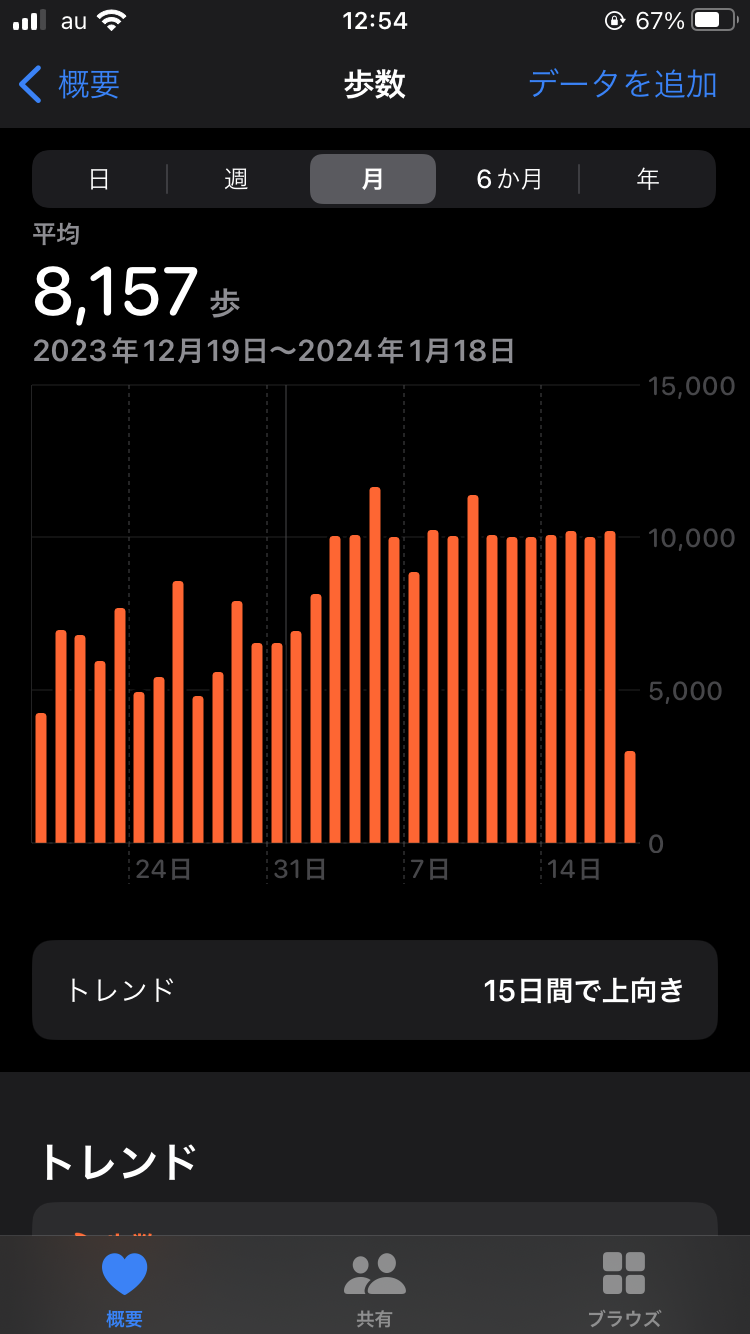Open the ブラウズ tab

click(624, 1287)
